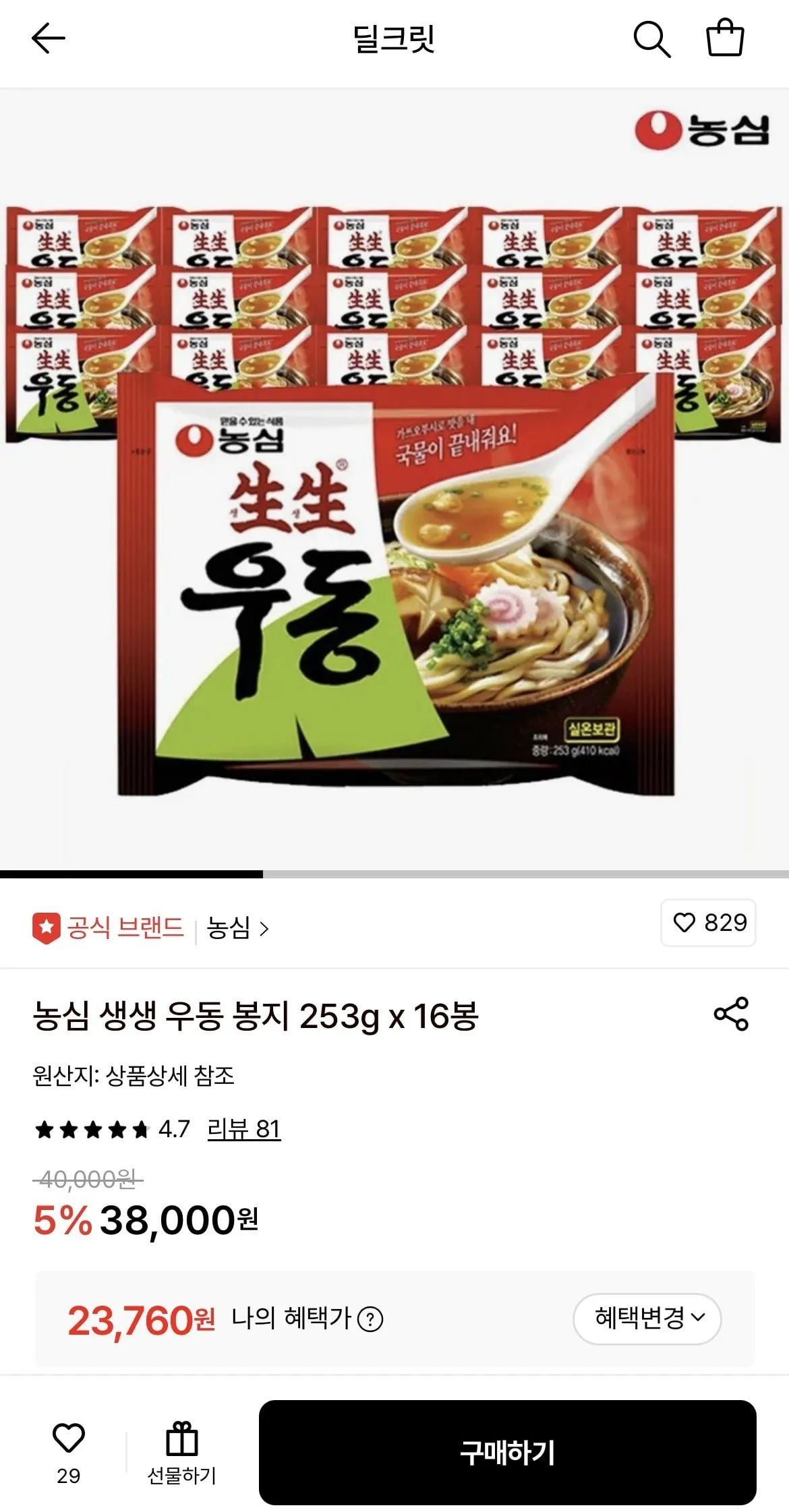
Task: Open the 농심 brand page link
Action: pos(237,928)
